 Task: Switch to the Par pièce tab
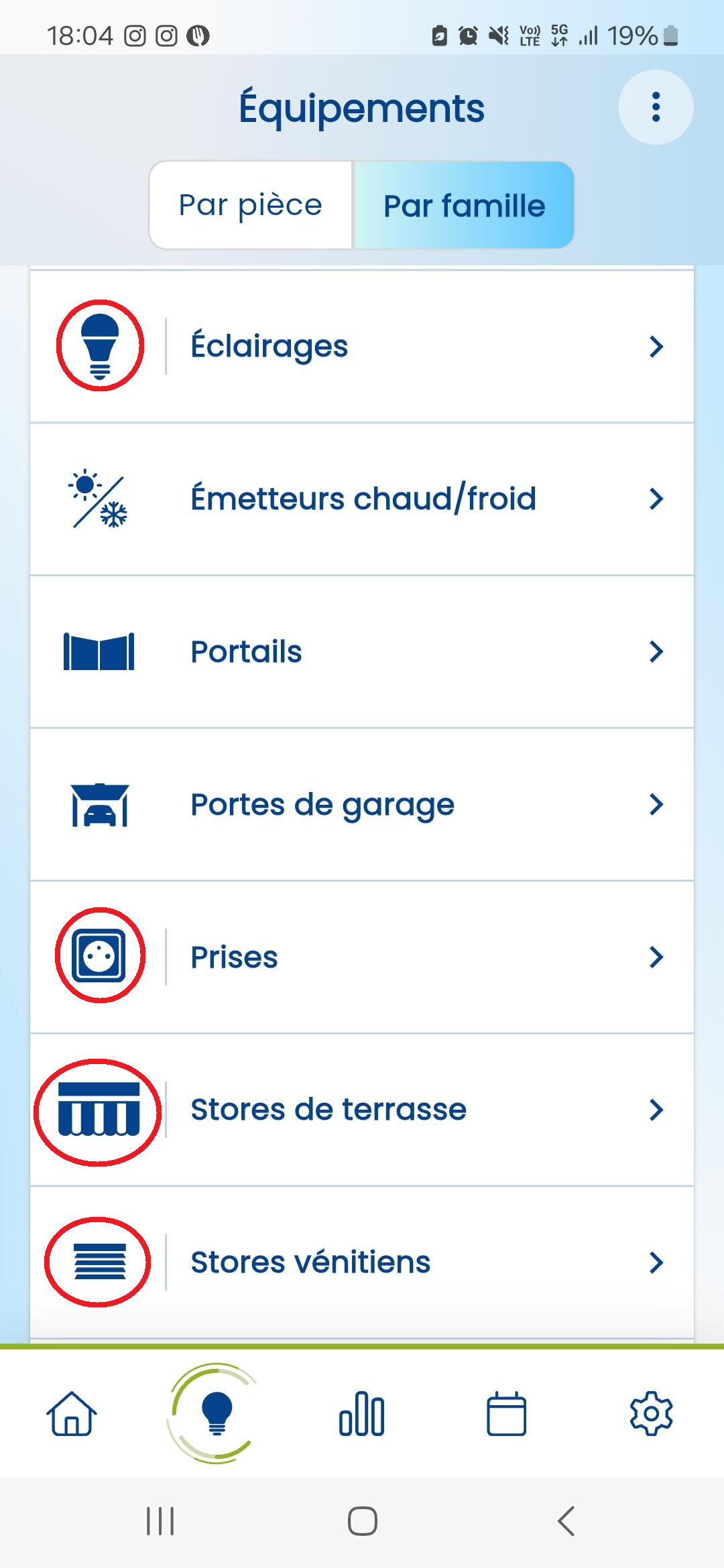pos(251,205)
